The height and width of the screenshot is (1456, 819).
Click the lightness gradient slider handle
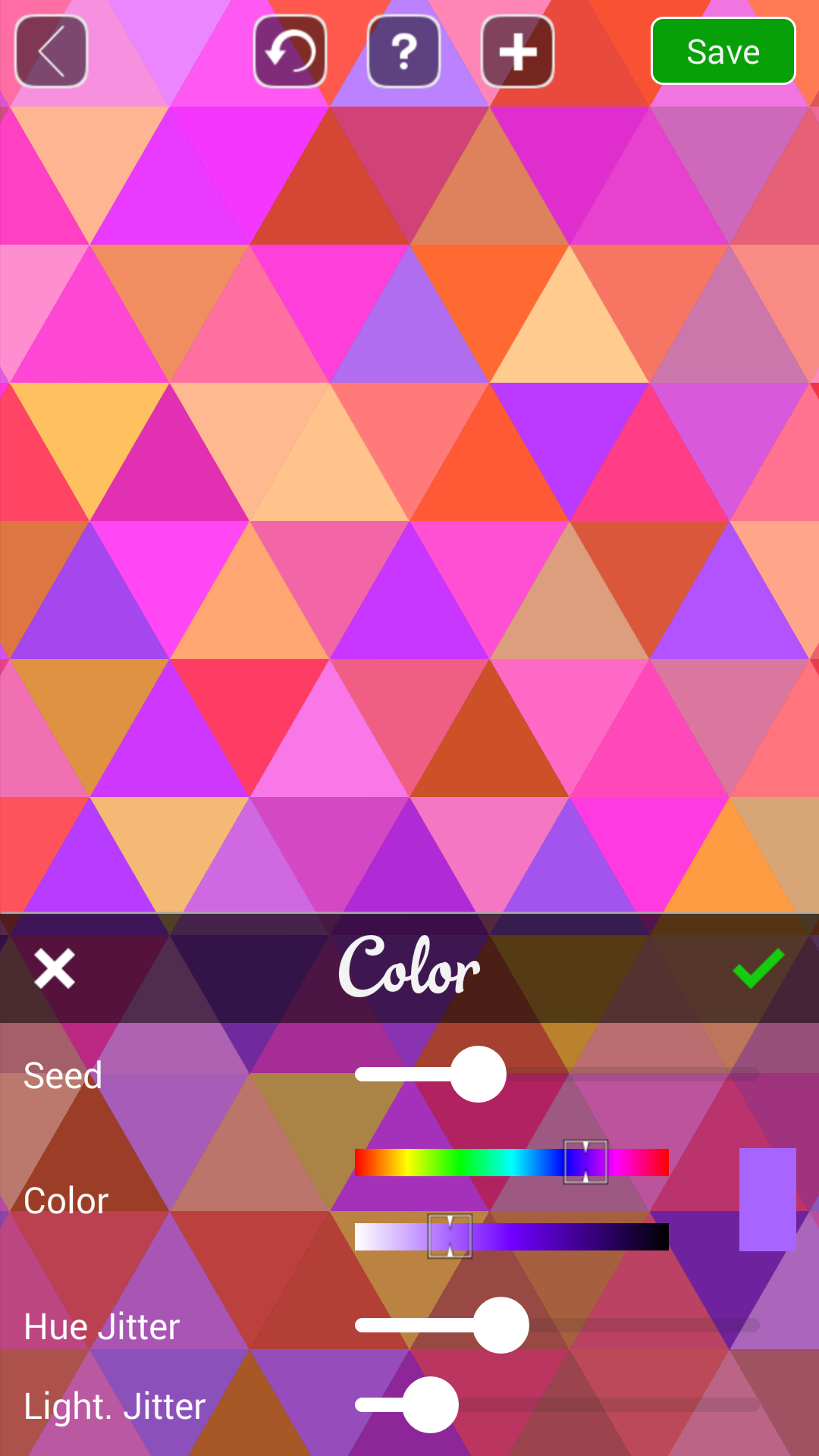click(x=451, y=1235)
